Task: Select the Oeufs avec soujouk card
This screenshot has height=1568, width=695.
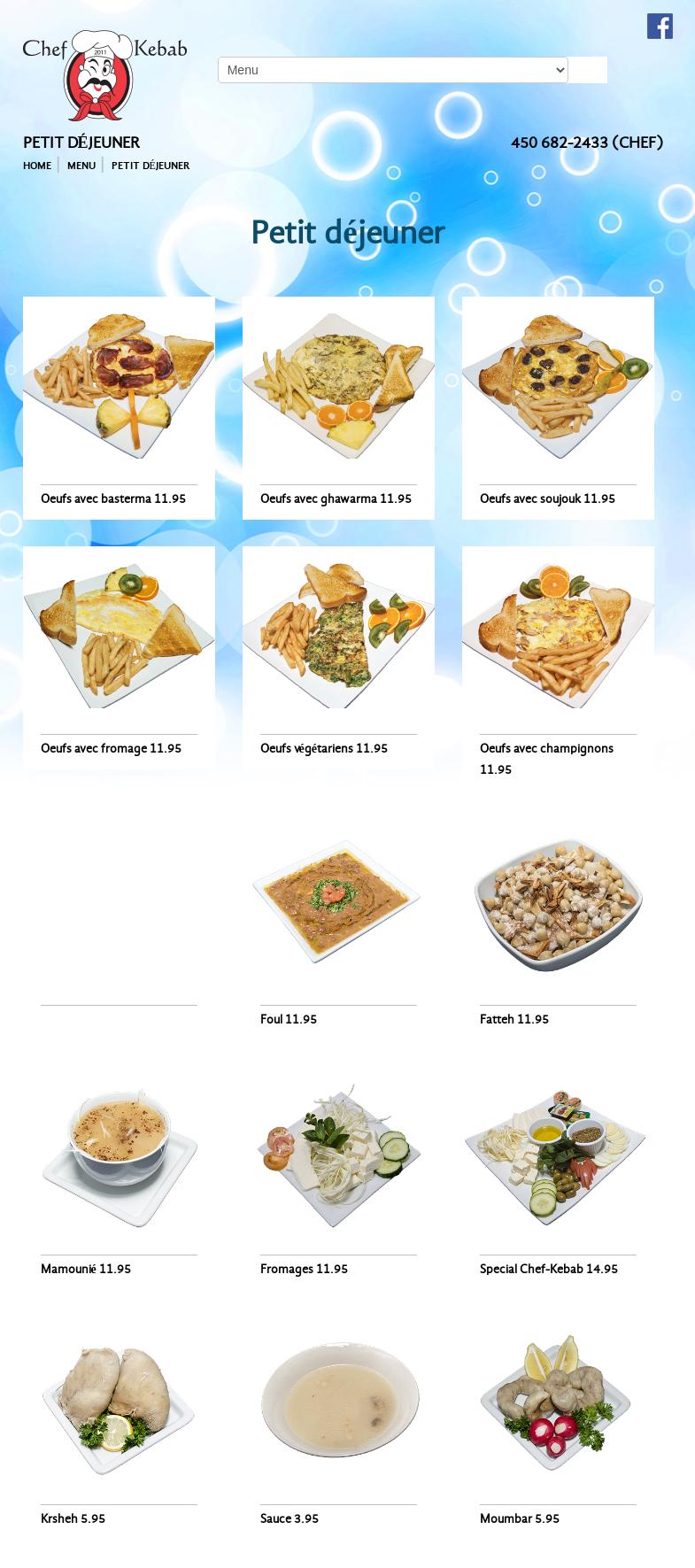Action: tap(558, 408)
